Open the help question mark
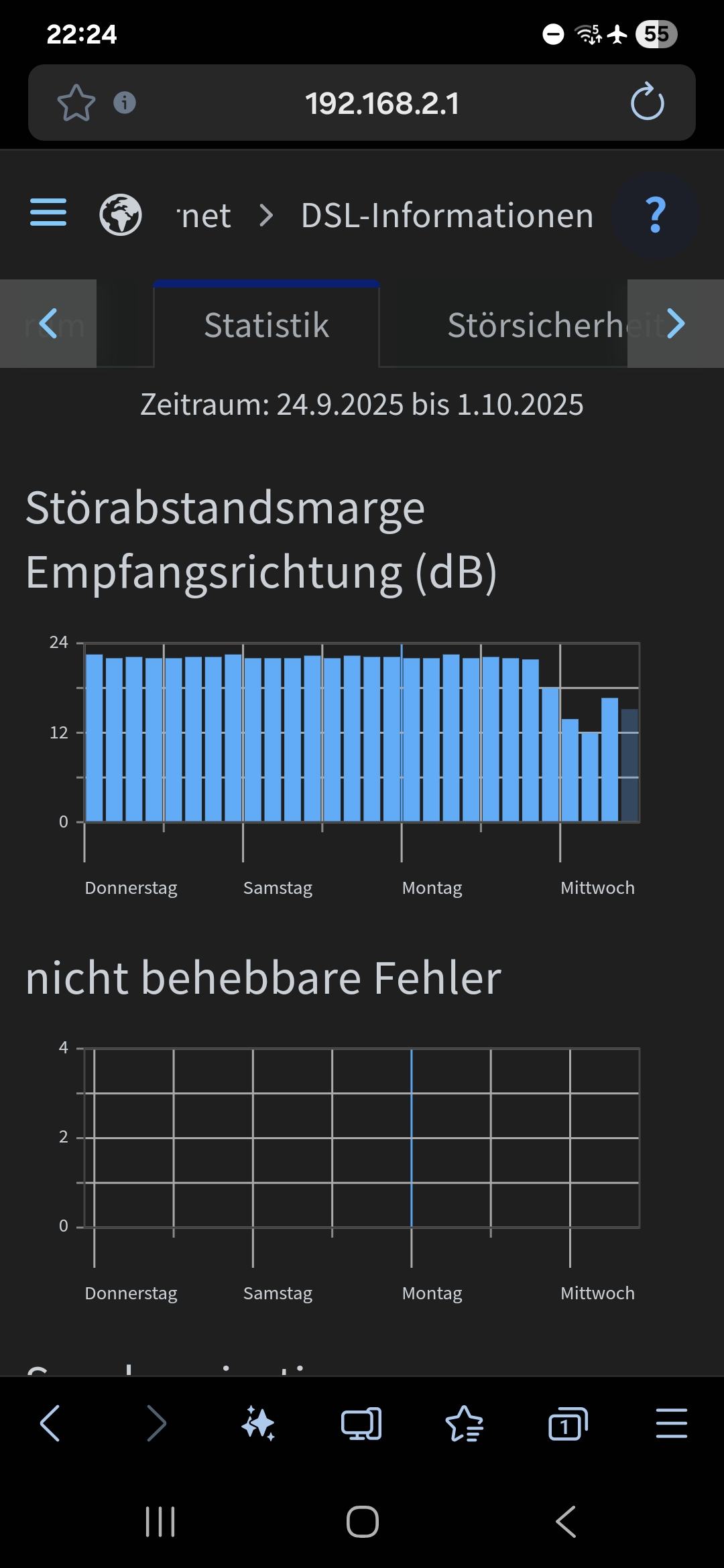 click(656, 215)
